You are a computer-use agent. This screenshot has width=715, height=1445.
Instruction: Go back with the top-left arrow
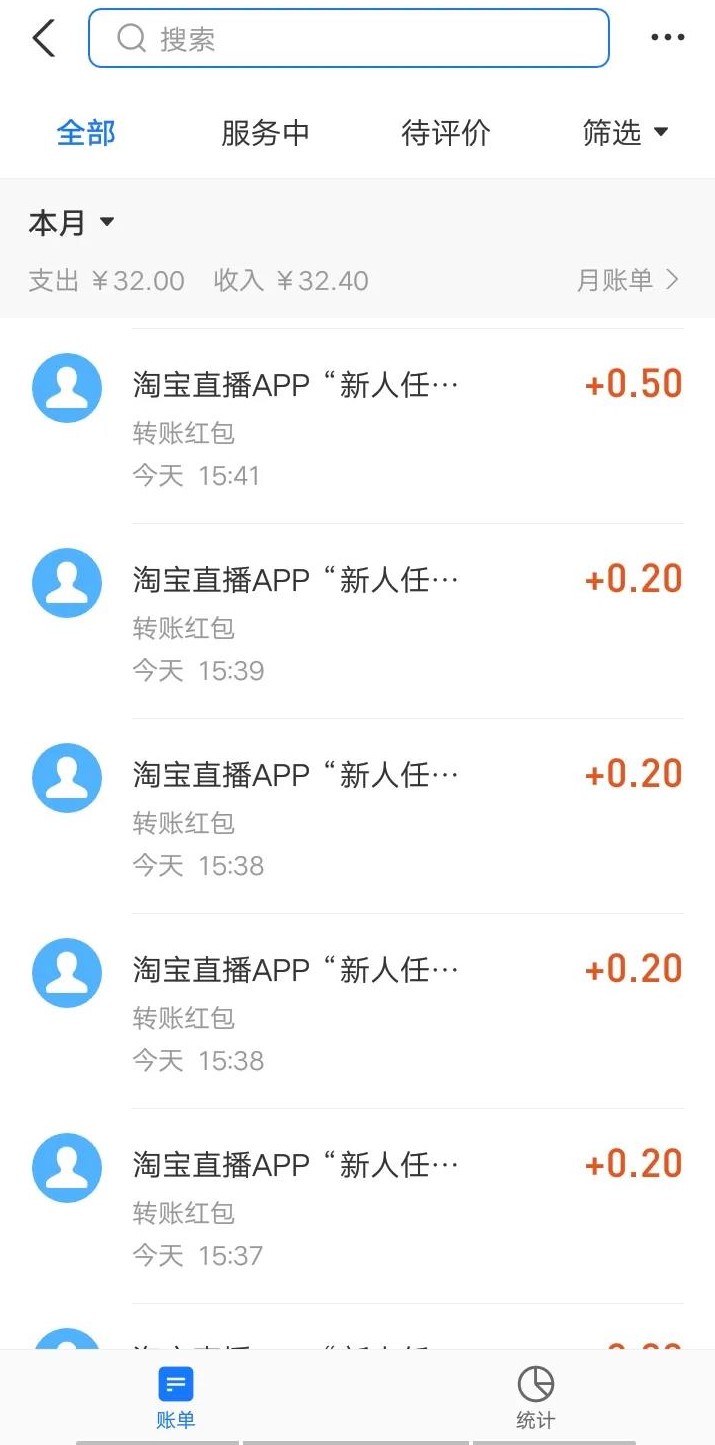tap(43, 39)
